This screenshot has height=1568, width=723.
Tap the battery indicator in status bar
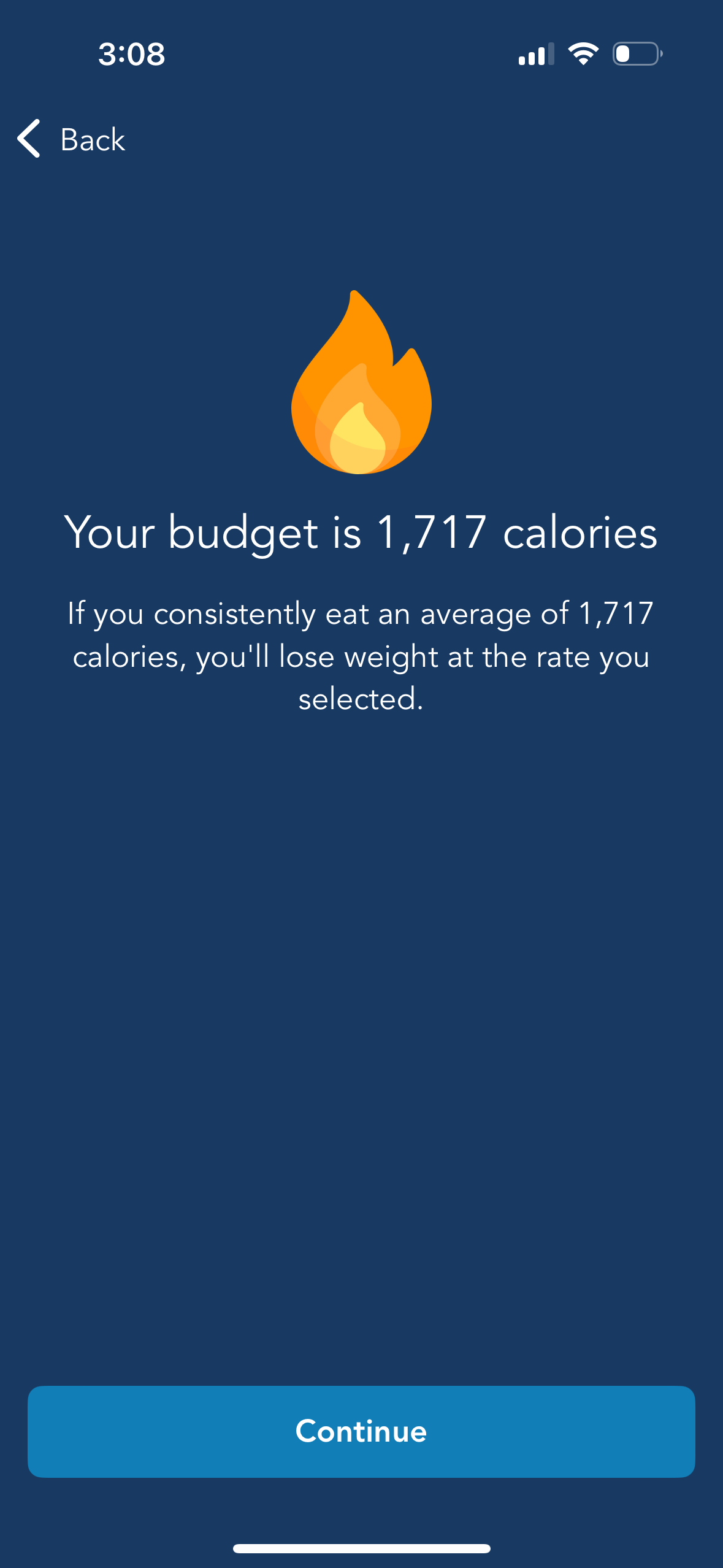point(635,54)
